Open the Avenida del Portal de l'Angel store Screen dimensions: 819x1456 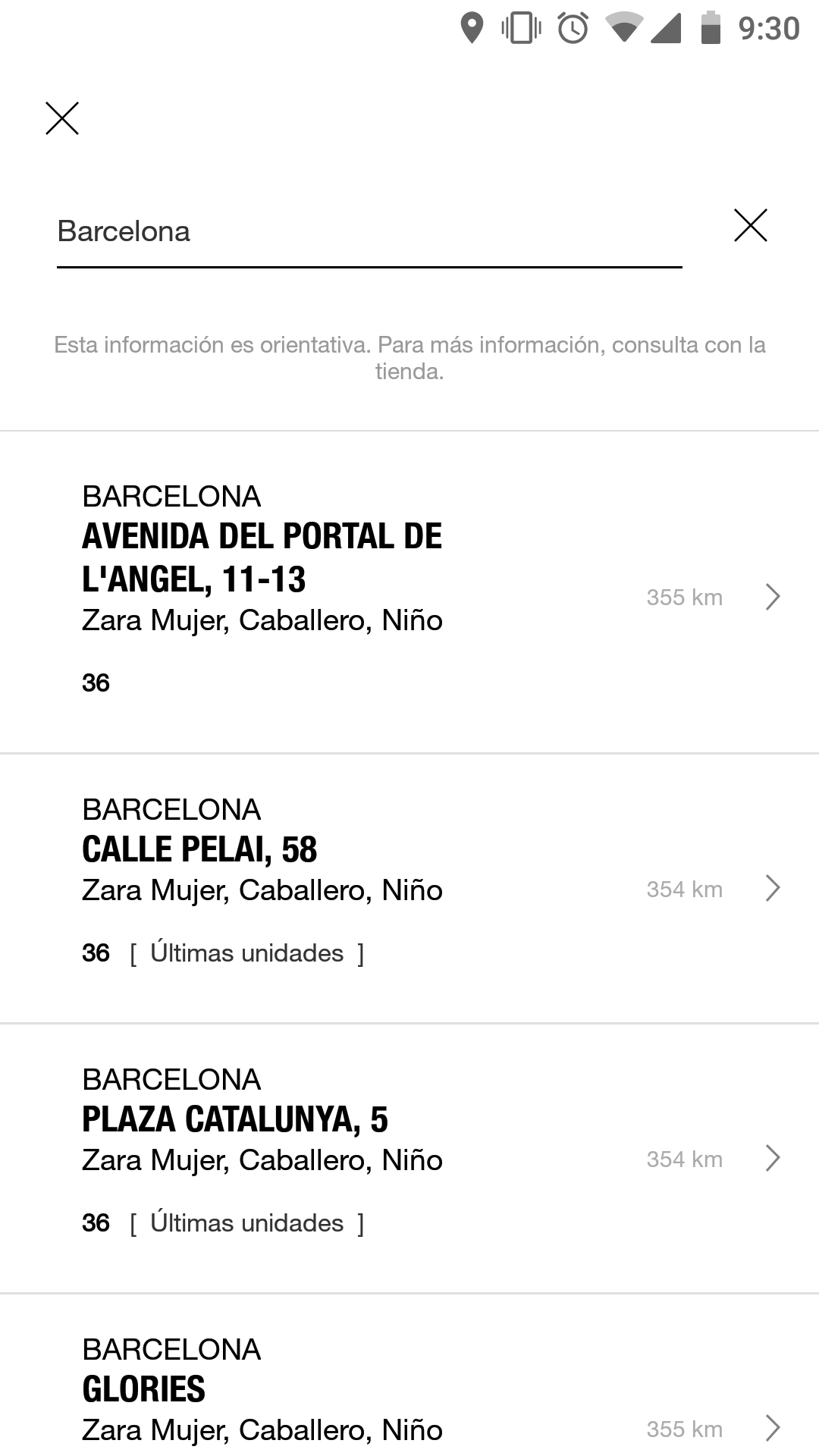click(409, 593)
